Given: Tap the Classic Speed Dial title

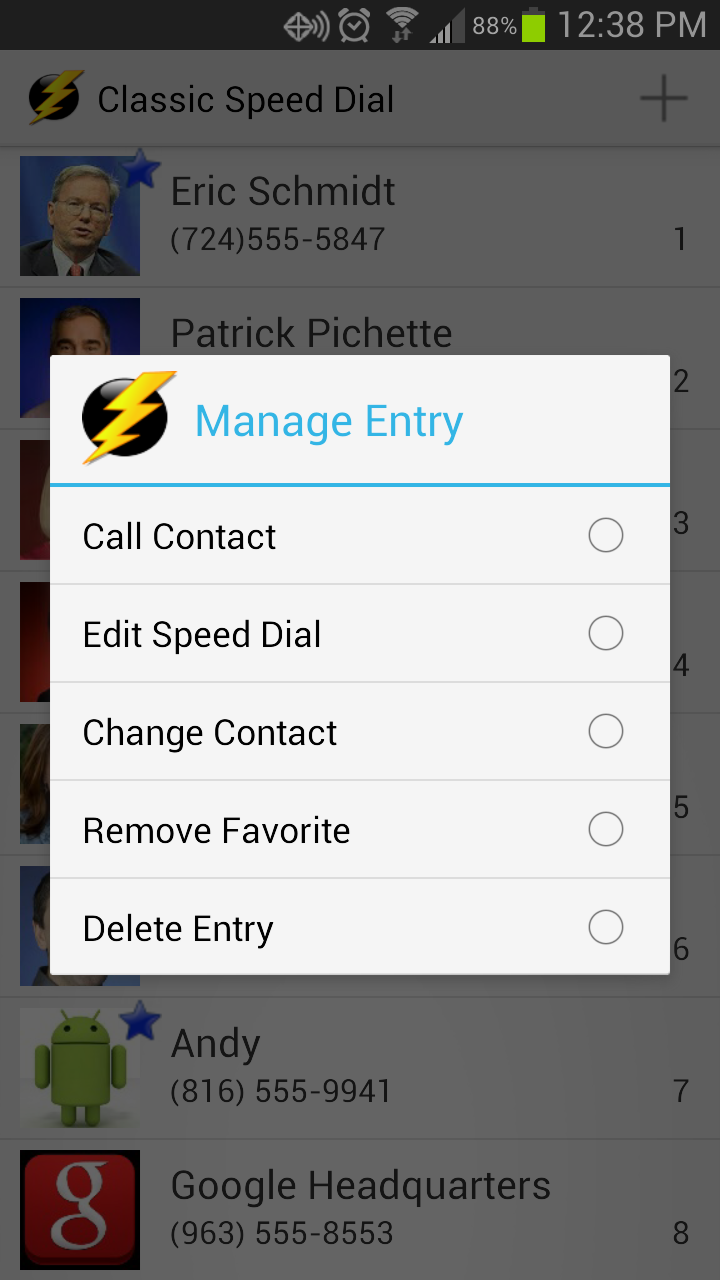Looking at the screenshot, I should click(x=245, y=98).
